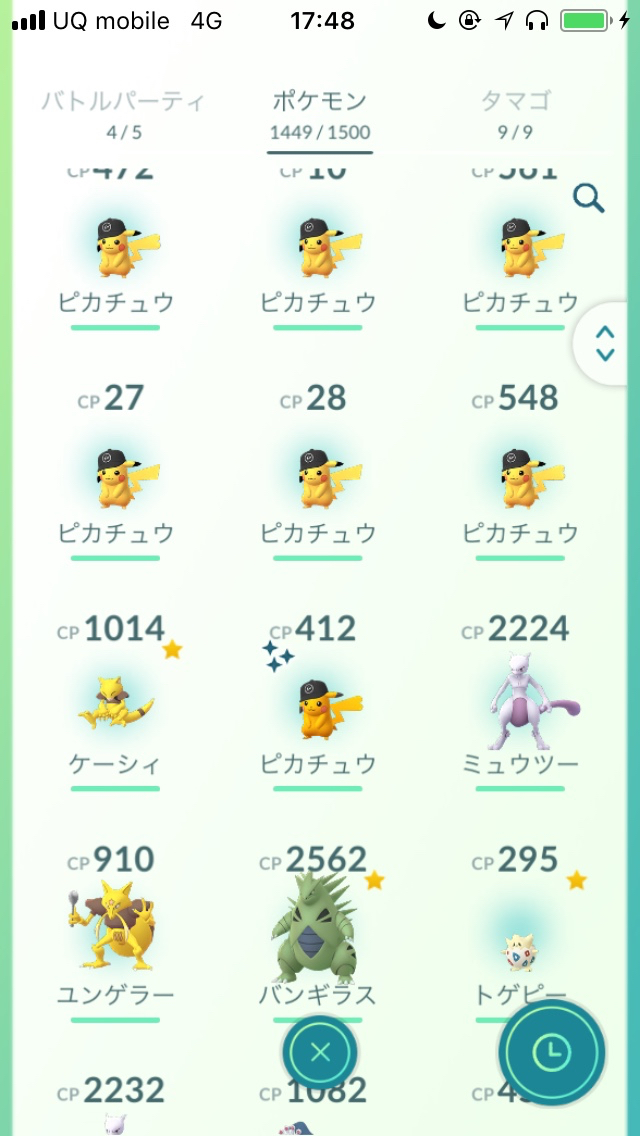Image resolution: width=640 pixels, height=1136 pixels.
Task: View ユンゲラー with CP 910
Action: click(x=116, y=933)
